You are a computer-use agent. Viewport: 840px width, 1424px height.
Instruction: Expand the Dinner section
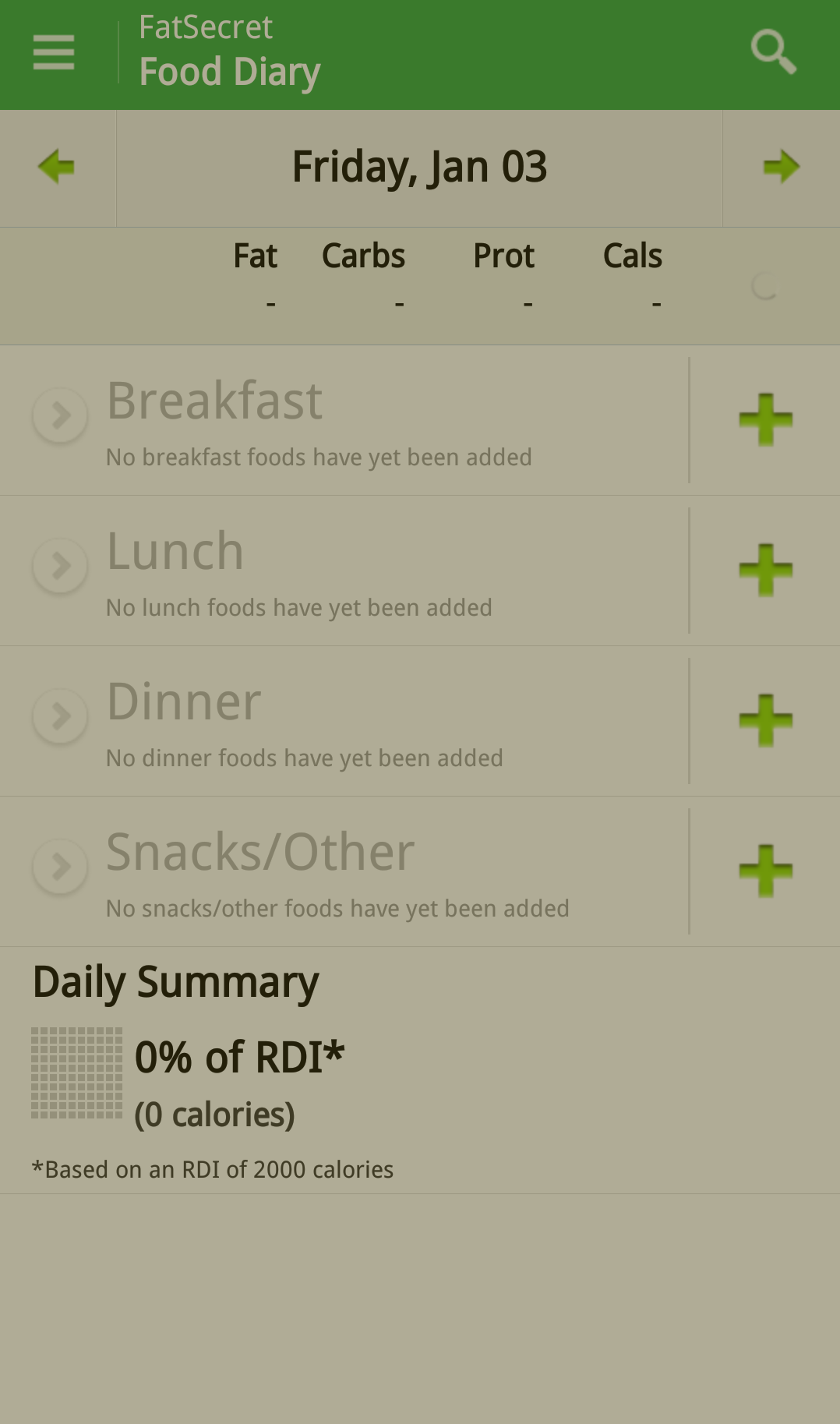pyautogui.click(x=60, y=716)
